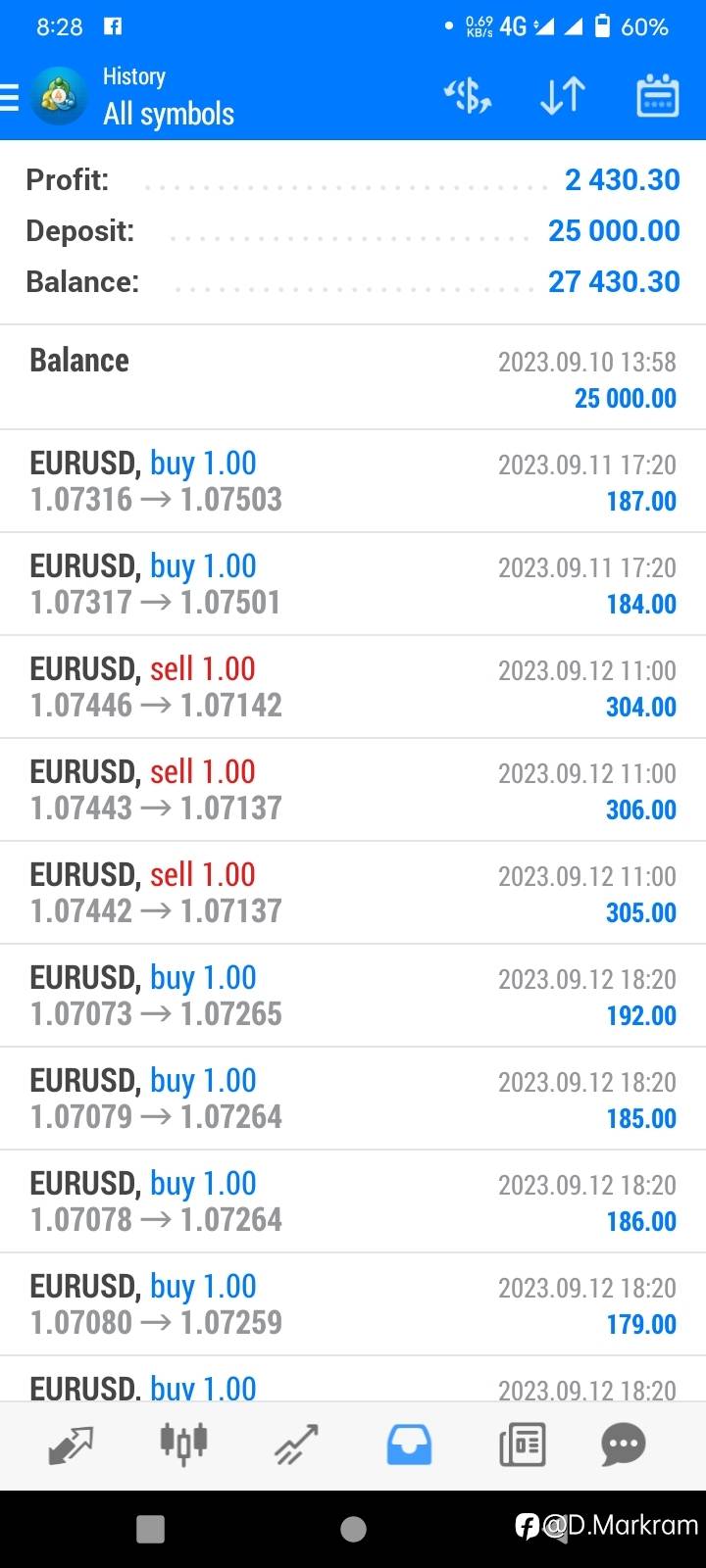Image resolution: width=706 pixels, height=1568 pixels.
Task: Open the sell trade with 306.00 profit
Action: click(x=353, y=790)
